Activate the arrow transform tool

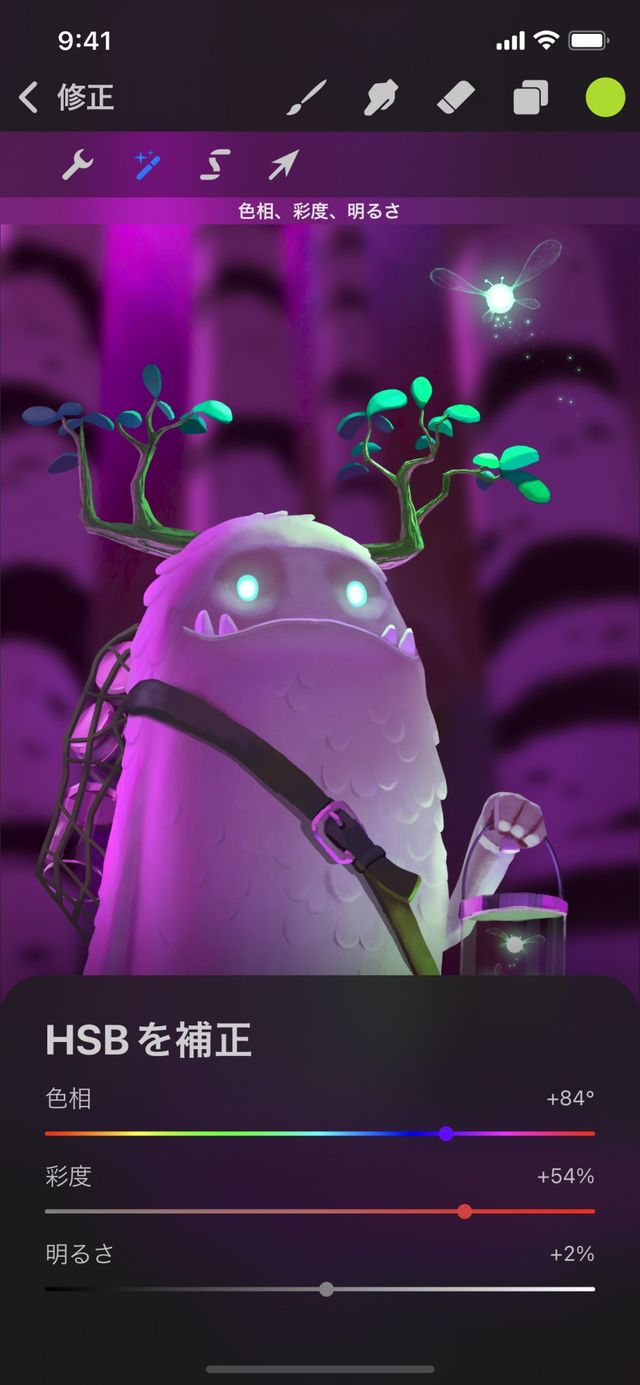coord(283,164)
